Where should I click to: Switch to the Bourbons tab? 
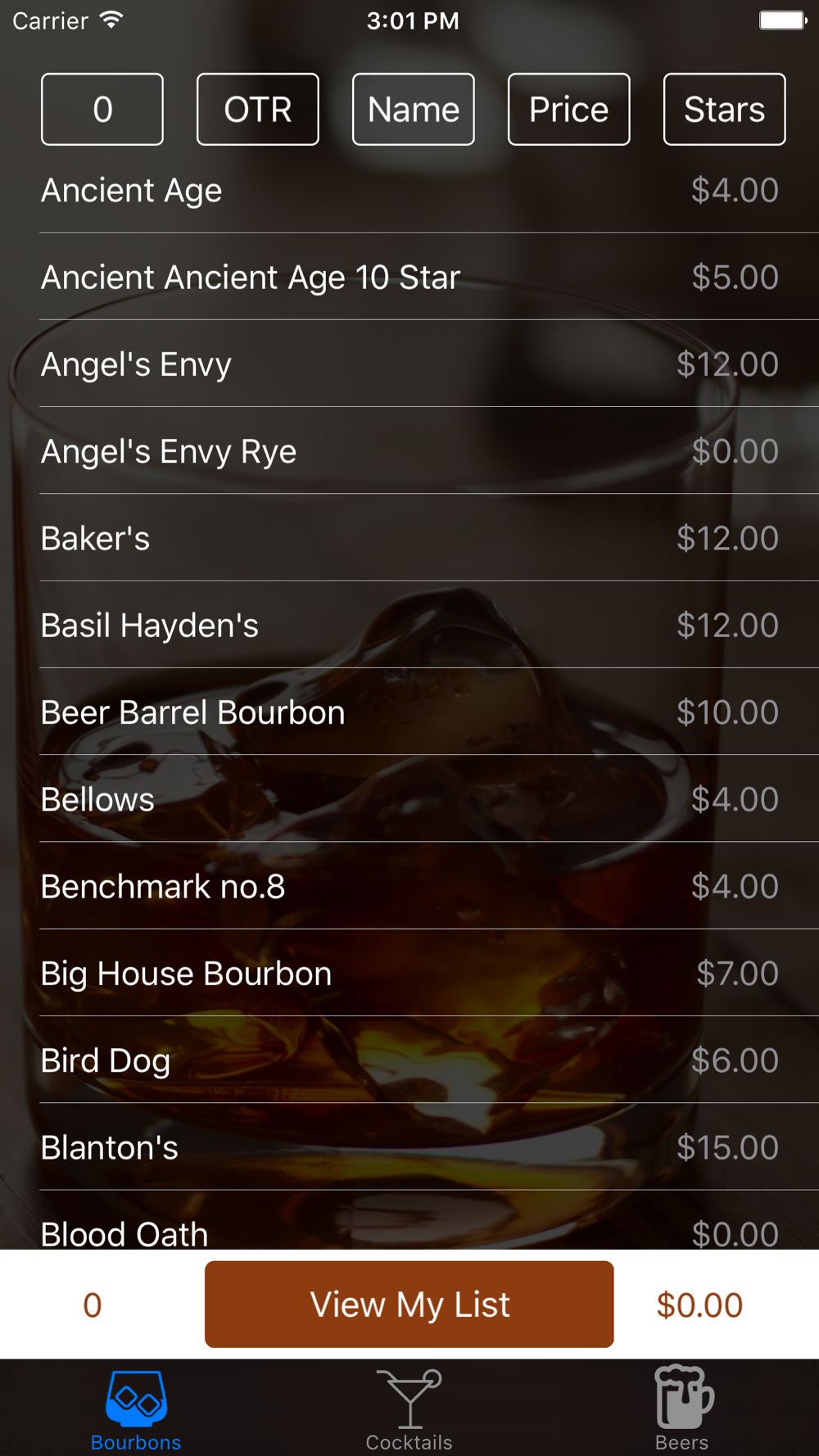click(136, 1409)
